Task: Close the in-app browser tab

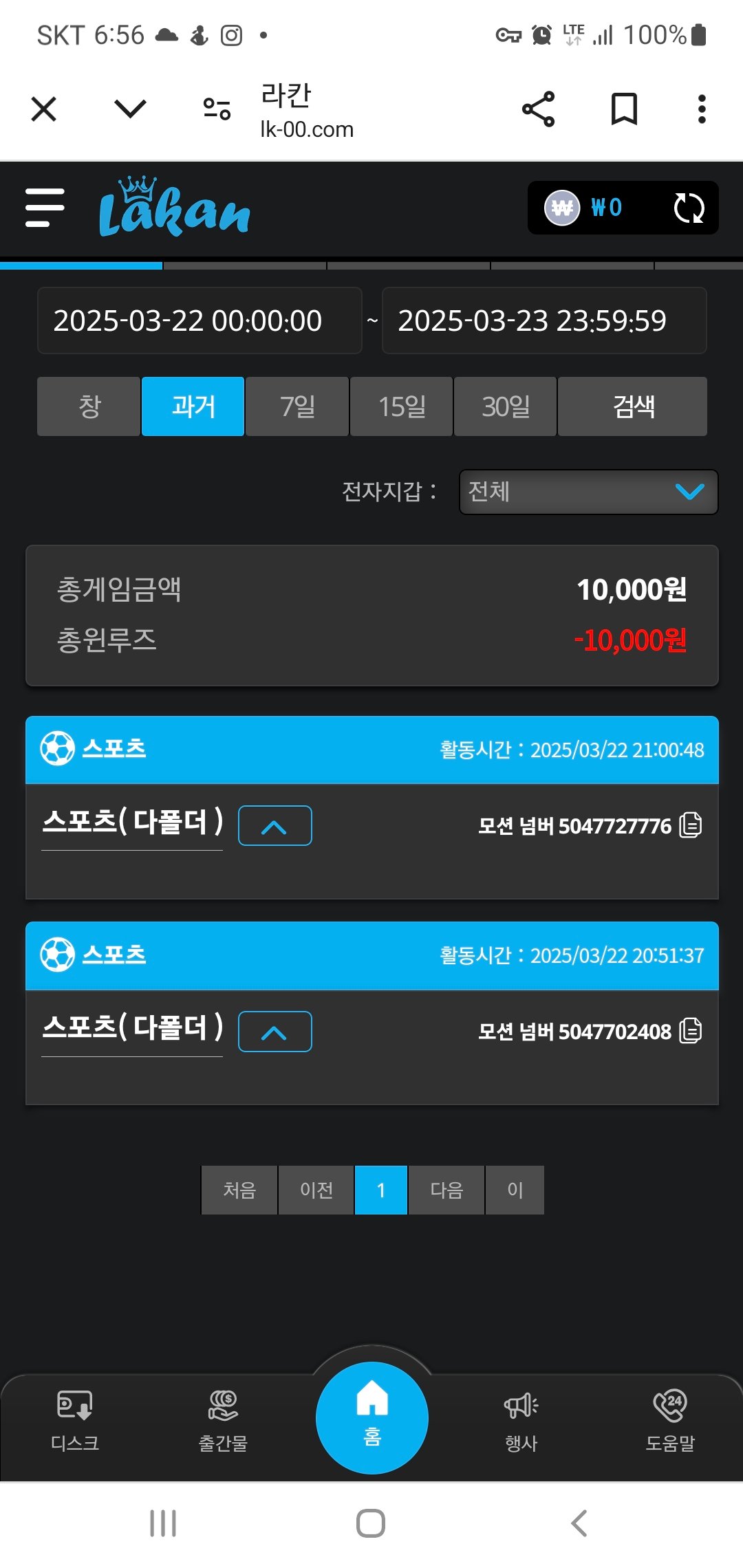Action: click(44, 109)
